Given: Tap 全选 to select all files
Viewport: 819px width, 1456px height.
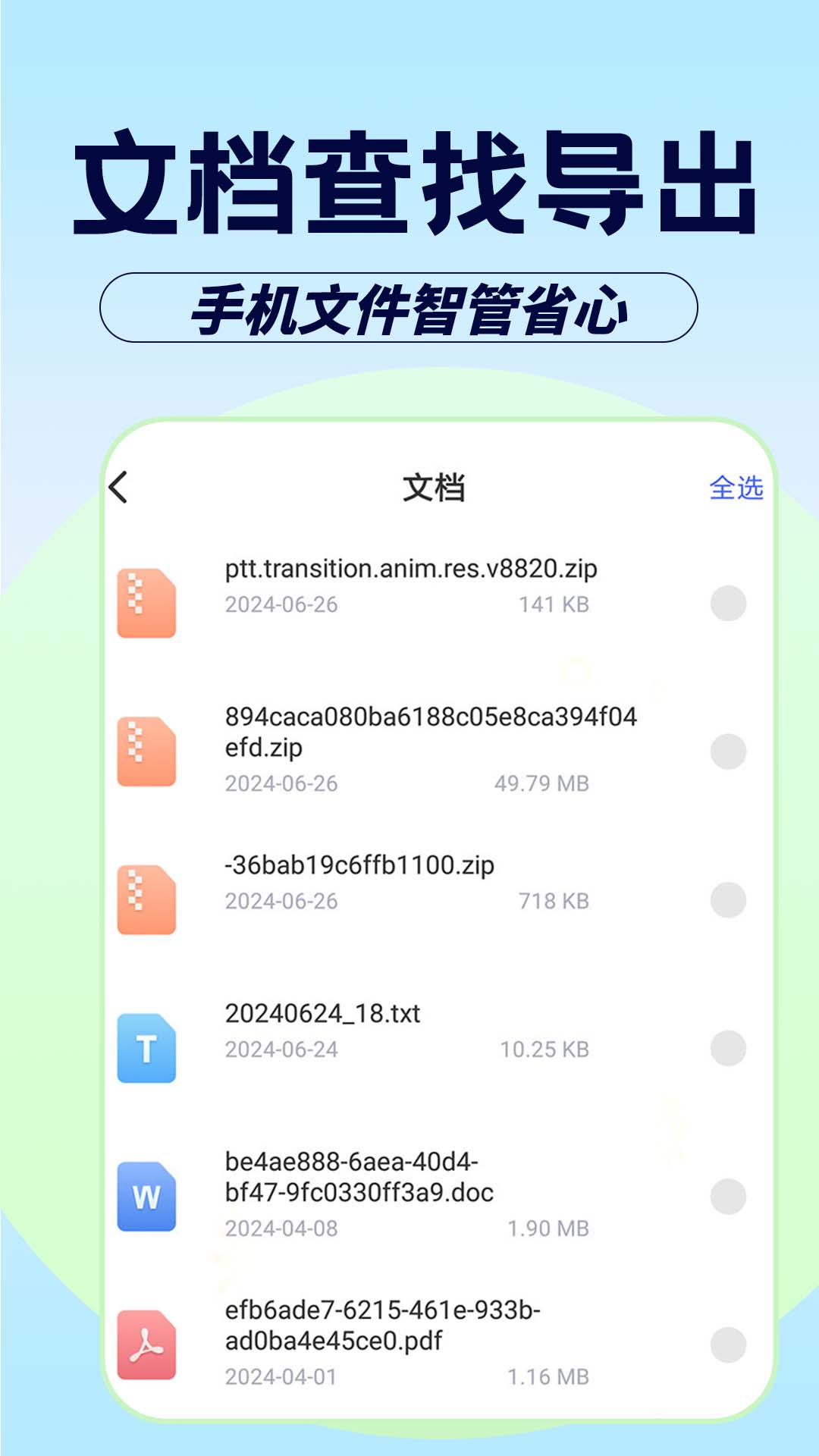Looking at the screenshot, I should 738,488.
